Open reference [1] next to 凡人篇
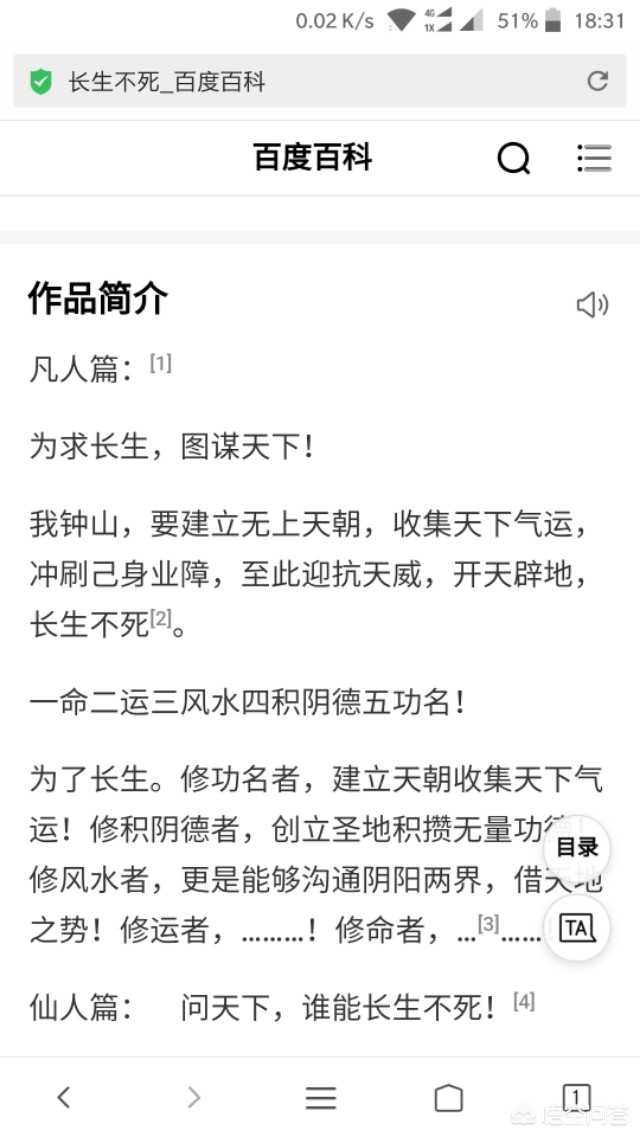The image size is (640, 1137). [160, 364]
